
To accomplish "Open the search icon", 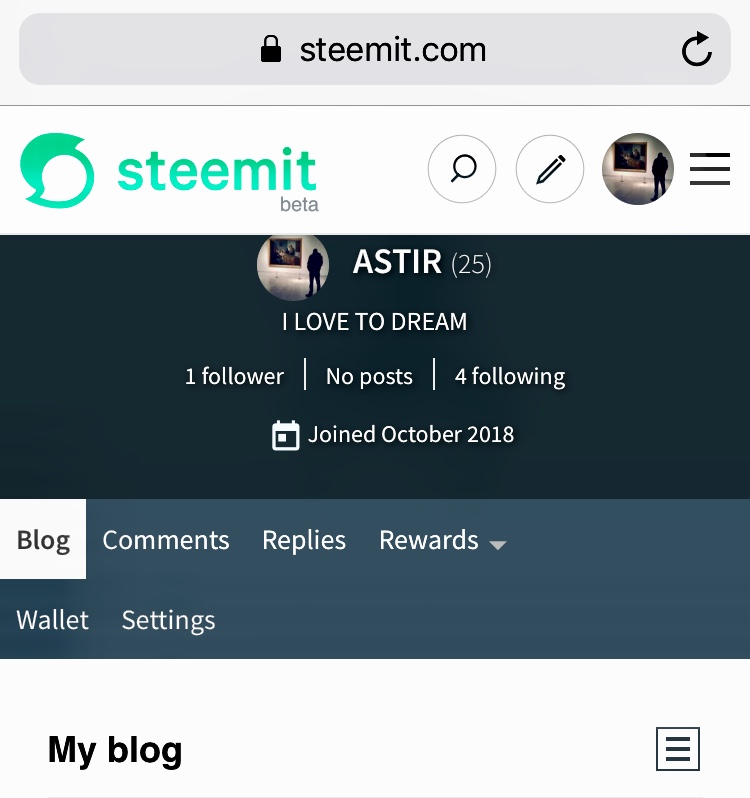I will pos(462,169).
